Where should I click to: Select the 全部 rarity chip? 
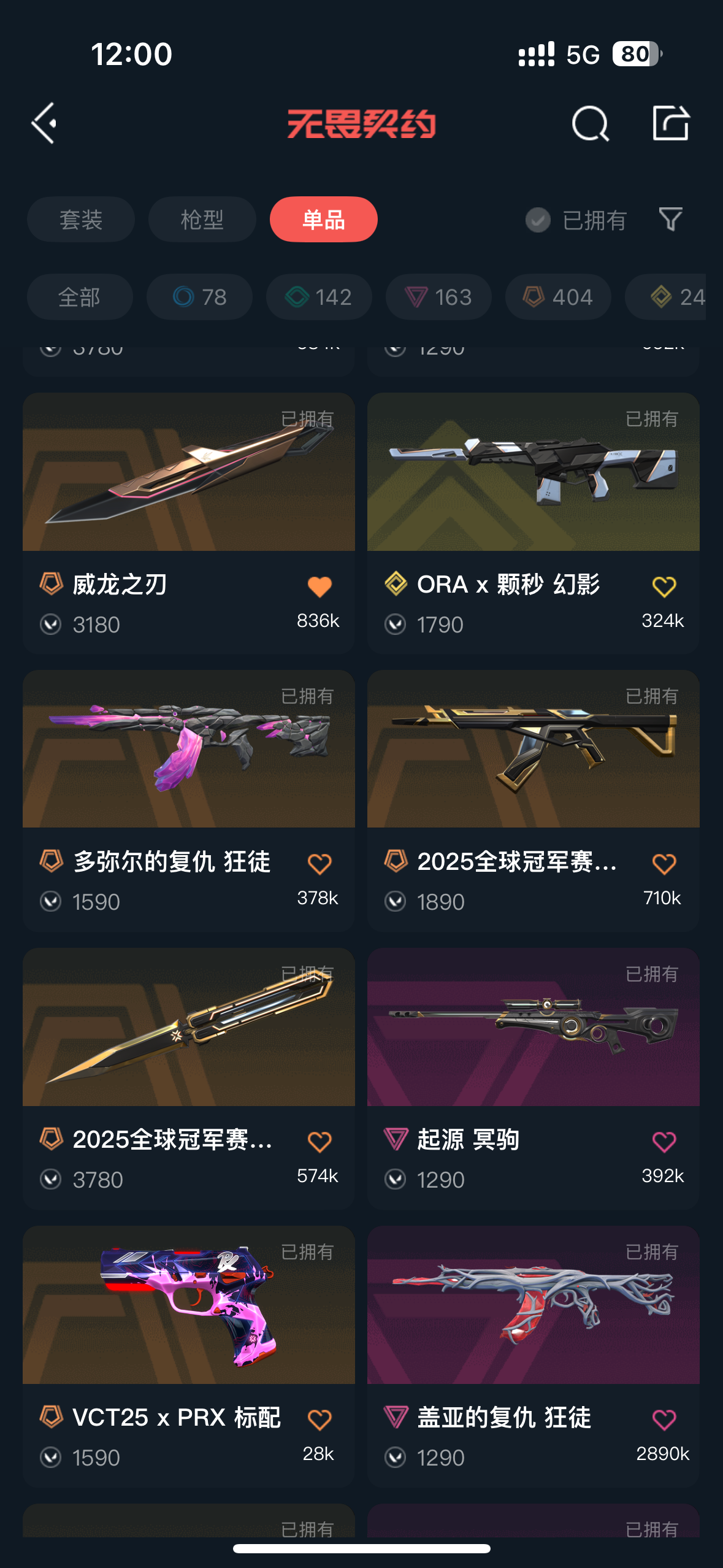pos(80,297)
